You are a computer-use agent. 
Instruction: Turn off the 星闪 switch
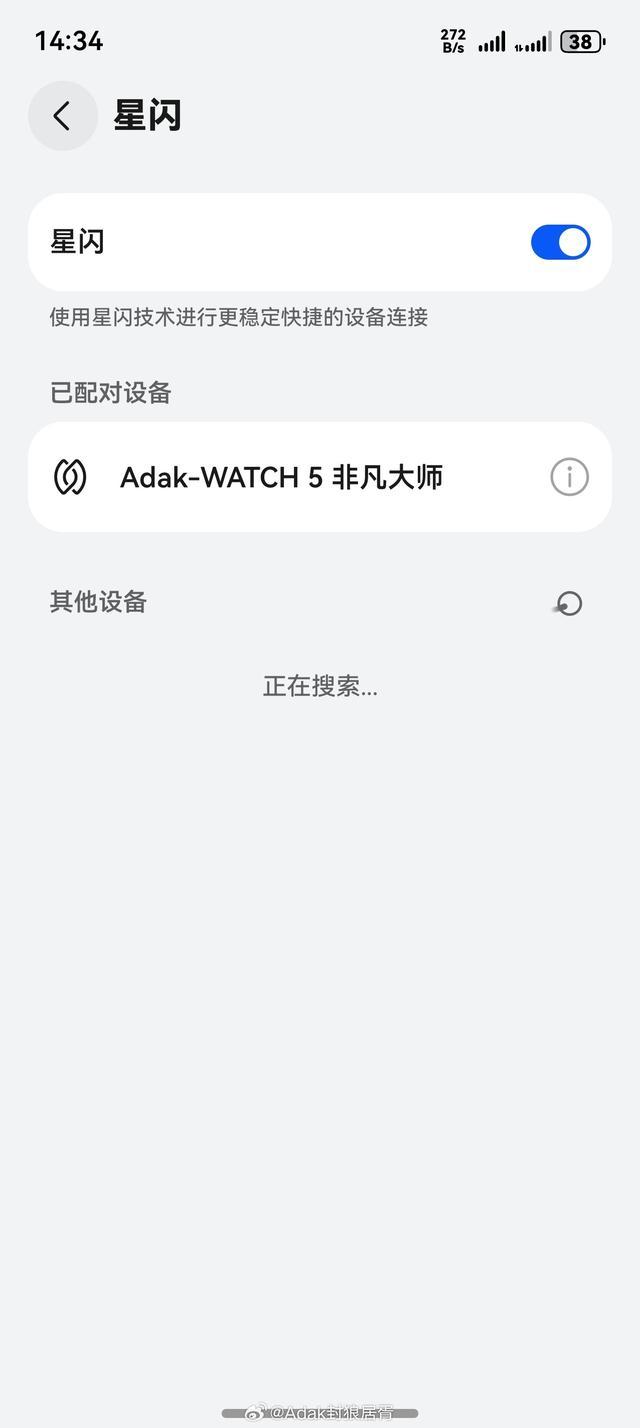tap(560, 243)
